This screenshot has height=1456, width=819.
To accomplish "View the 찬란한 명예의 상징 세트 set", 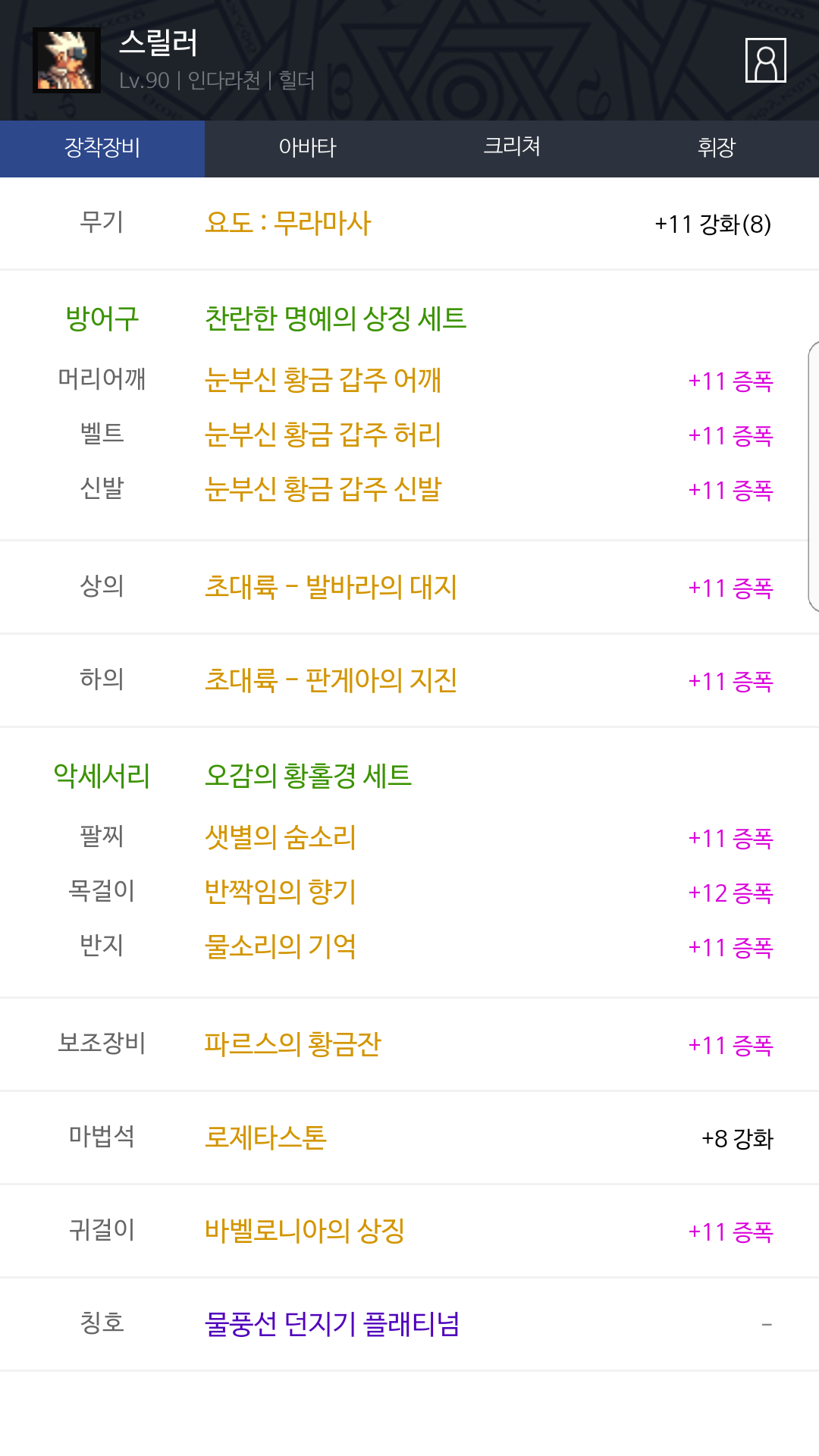I will (335, 318).
